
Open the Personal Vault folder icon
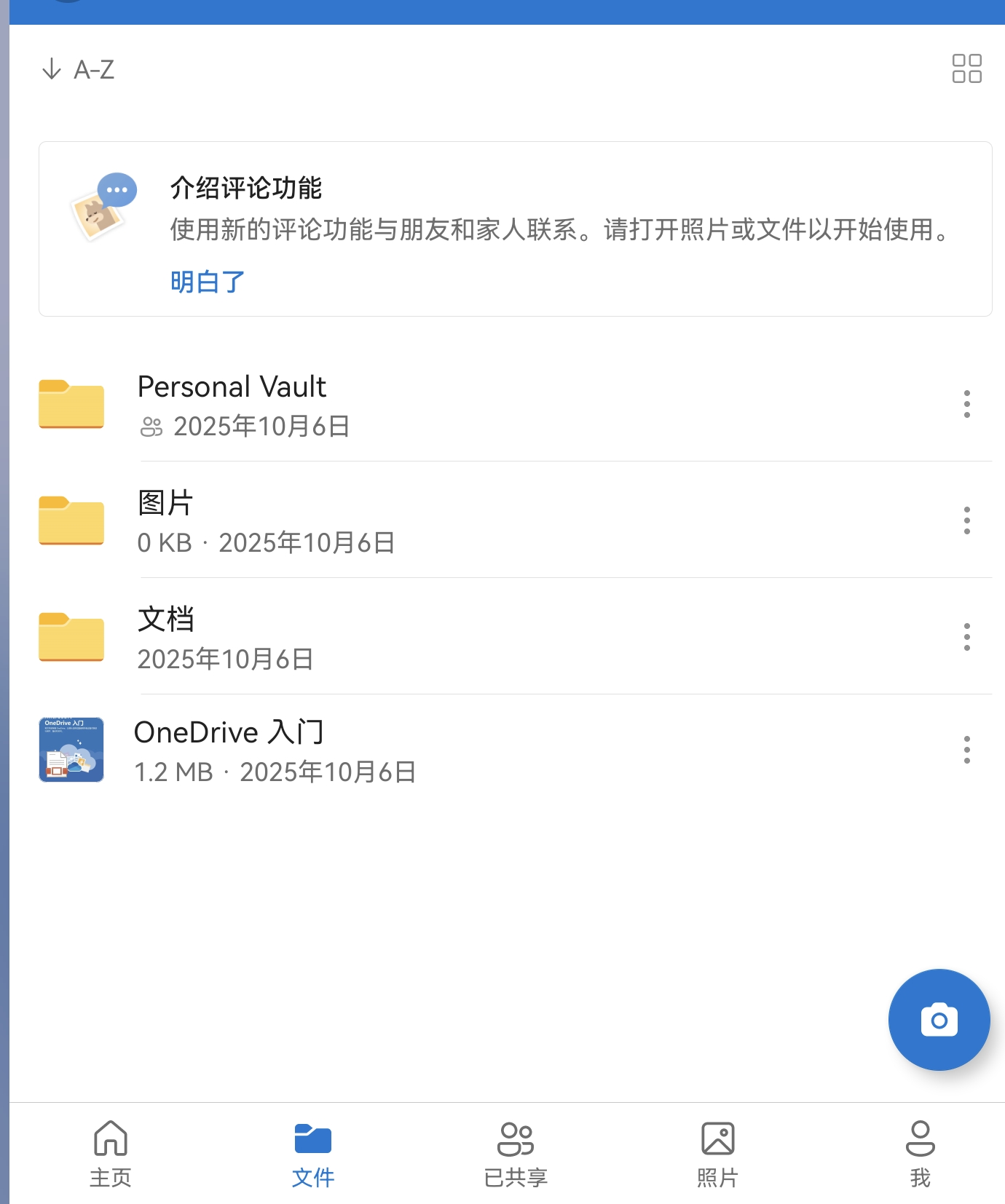point(71,405)
